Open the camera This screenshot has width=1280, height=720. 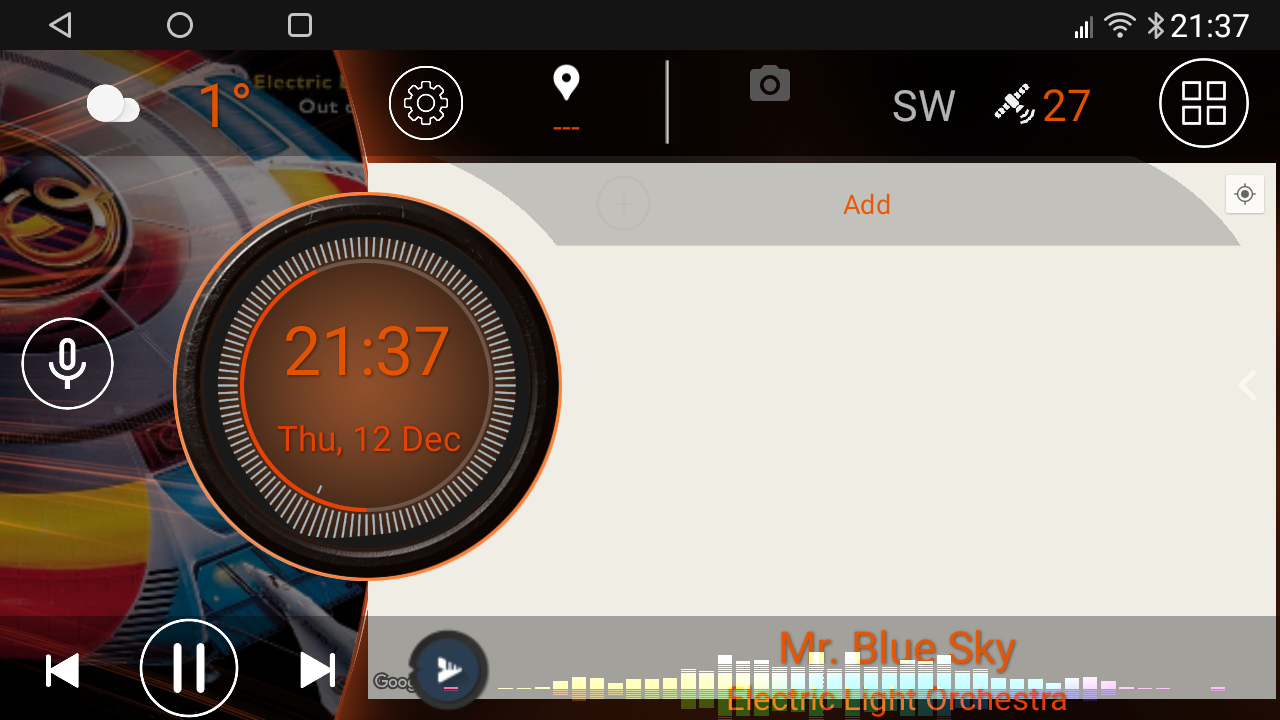(x=770, y=85)
